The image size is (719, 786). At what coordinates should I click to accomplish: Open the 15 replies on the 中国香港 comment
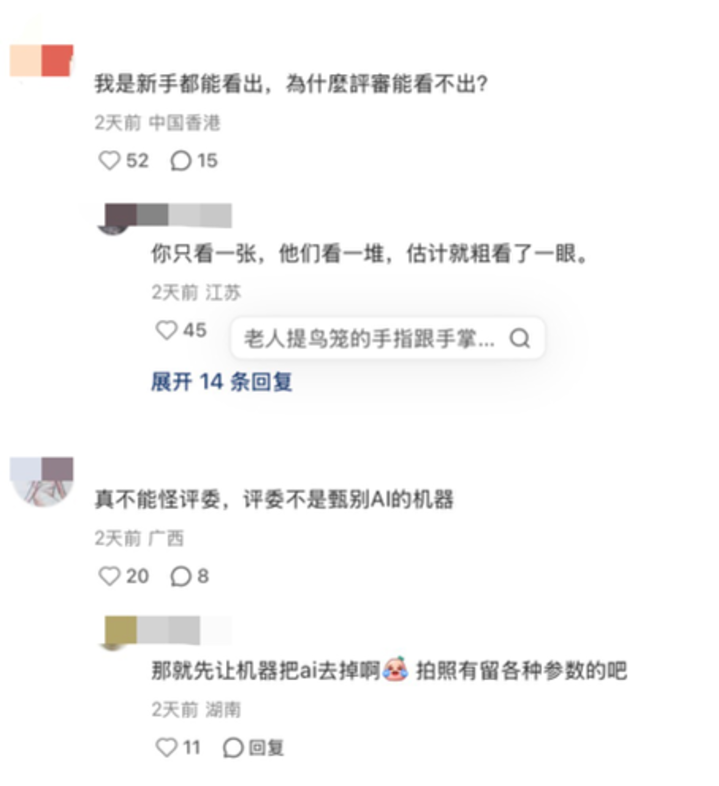[181, 160]
